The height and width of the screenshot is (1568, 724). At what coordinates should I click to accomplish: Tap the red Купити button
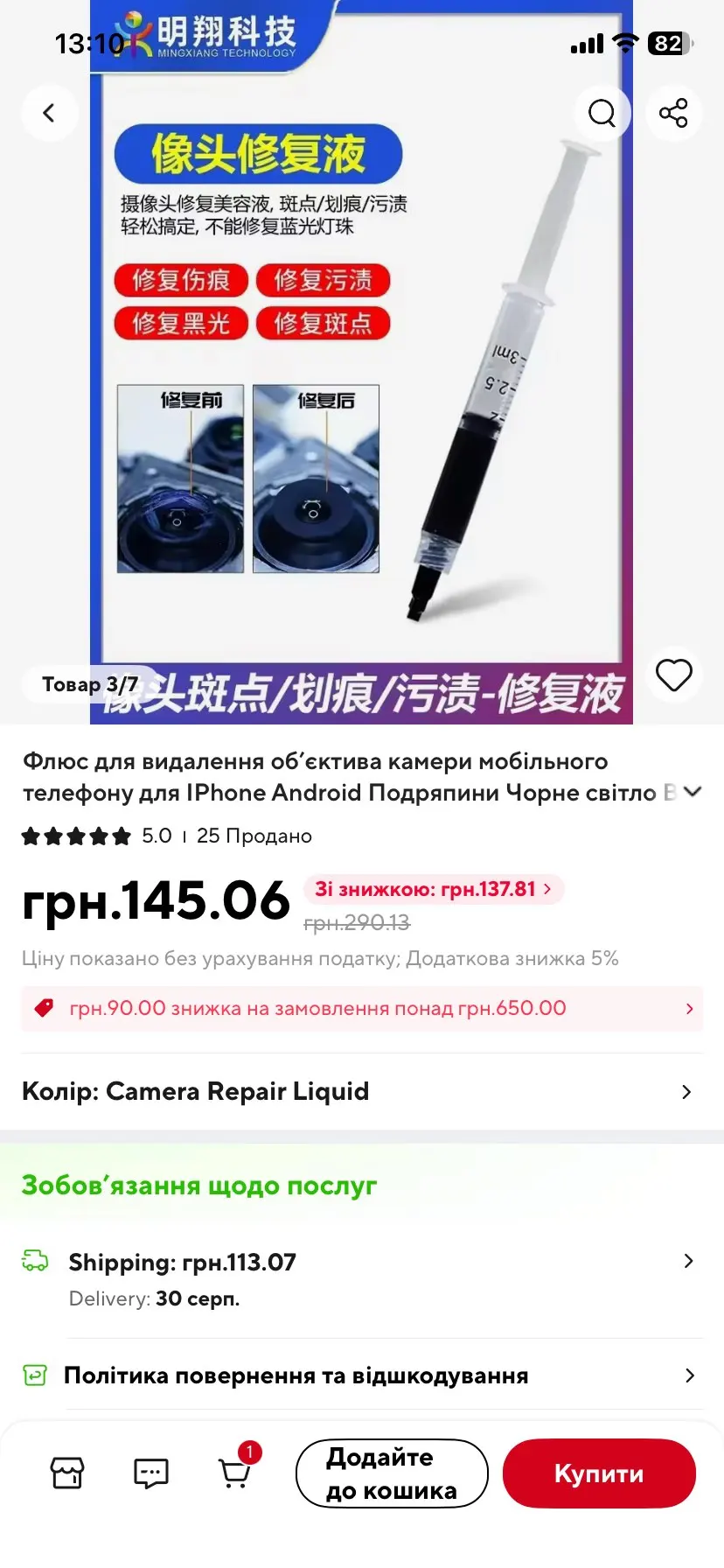(599, 1473)
